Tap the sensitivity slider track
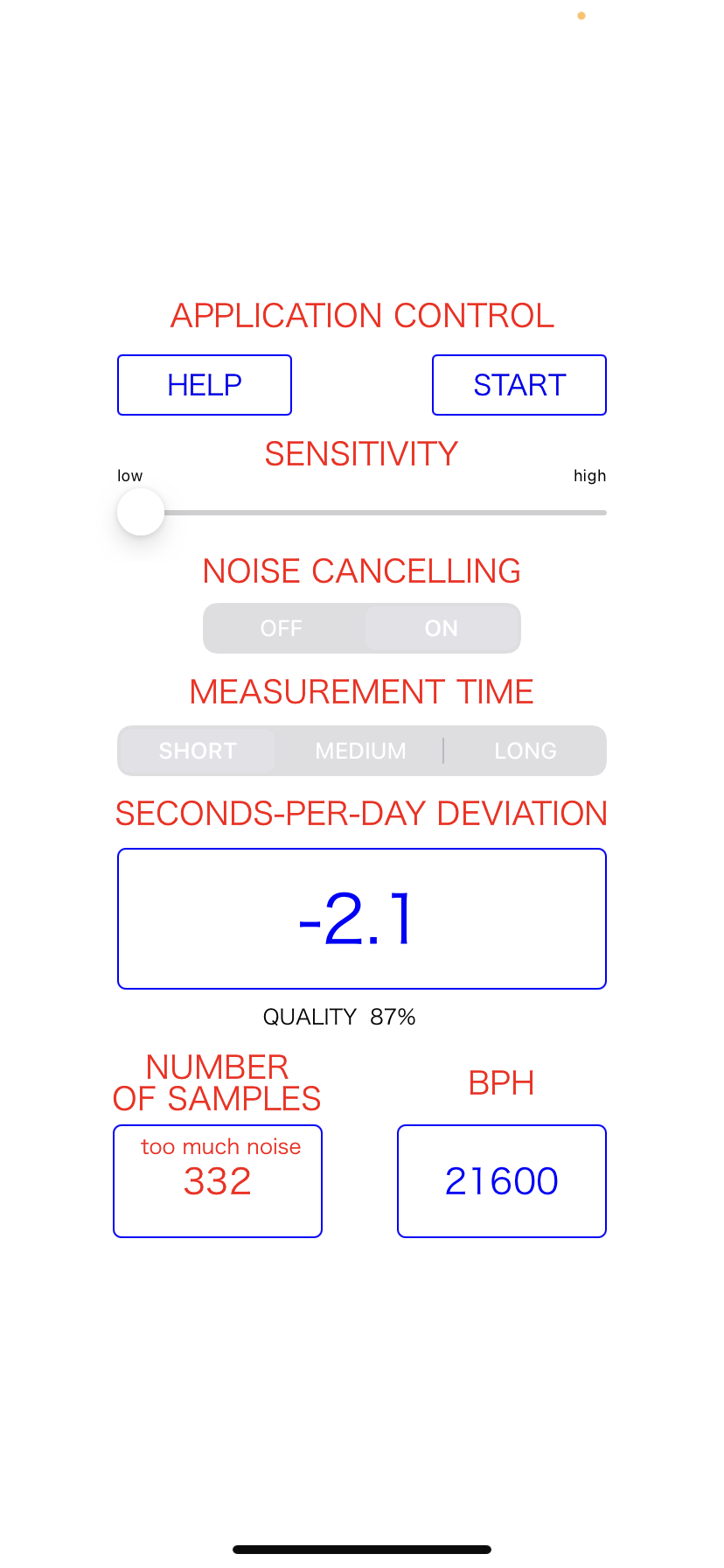 [x=362, y=513]
